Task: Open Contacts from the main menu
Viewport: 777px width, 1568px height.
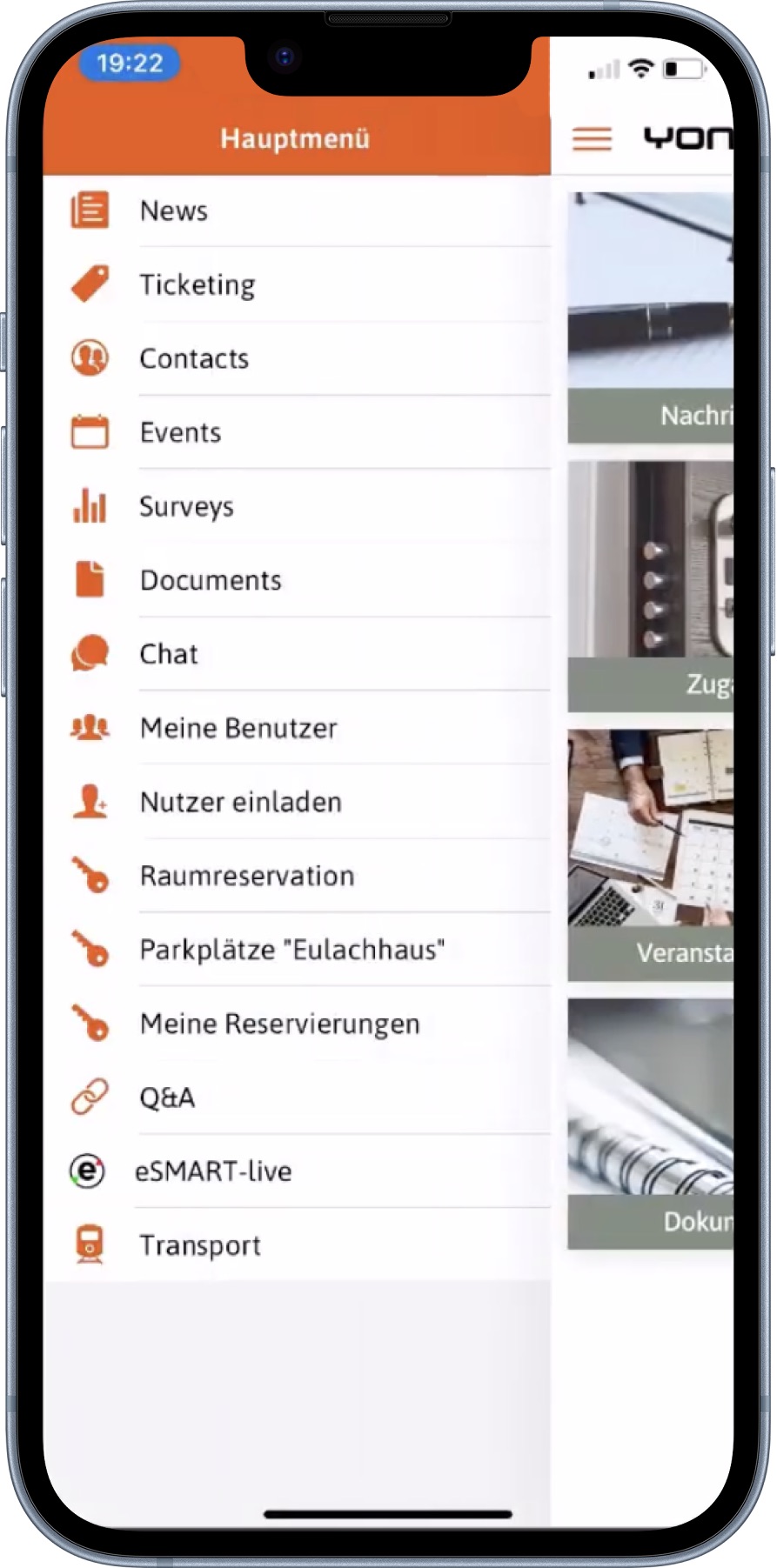Action: 297,359
